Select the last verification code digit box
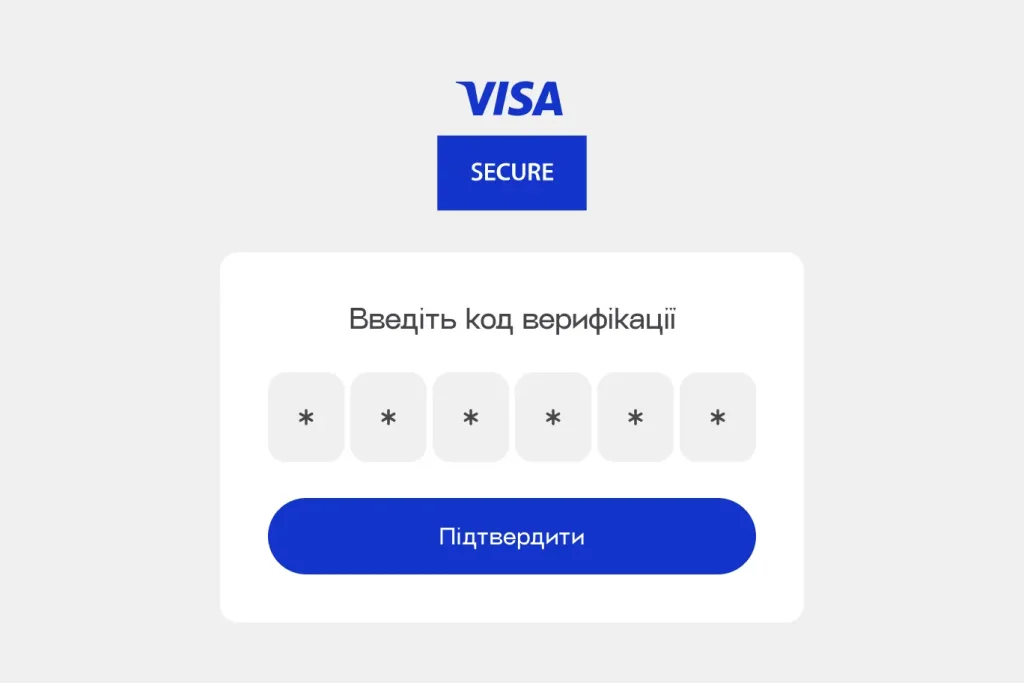Image resolution: width=1024 pixels, height=683 pixels. tap(717, 418)
